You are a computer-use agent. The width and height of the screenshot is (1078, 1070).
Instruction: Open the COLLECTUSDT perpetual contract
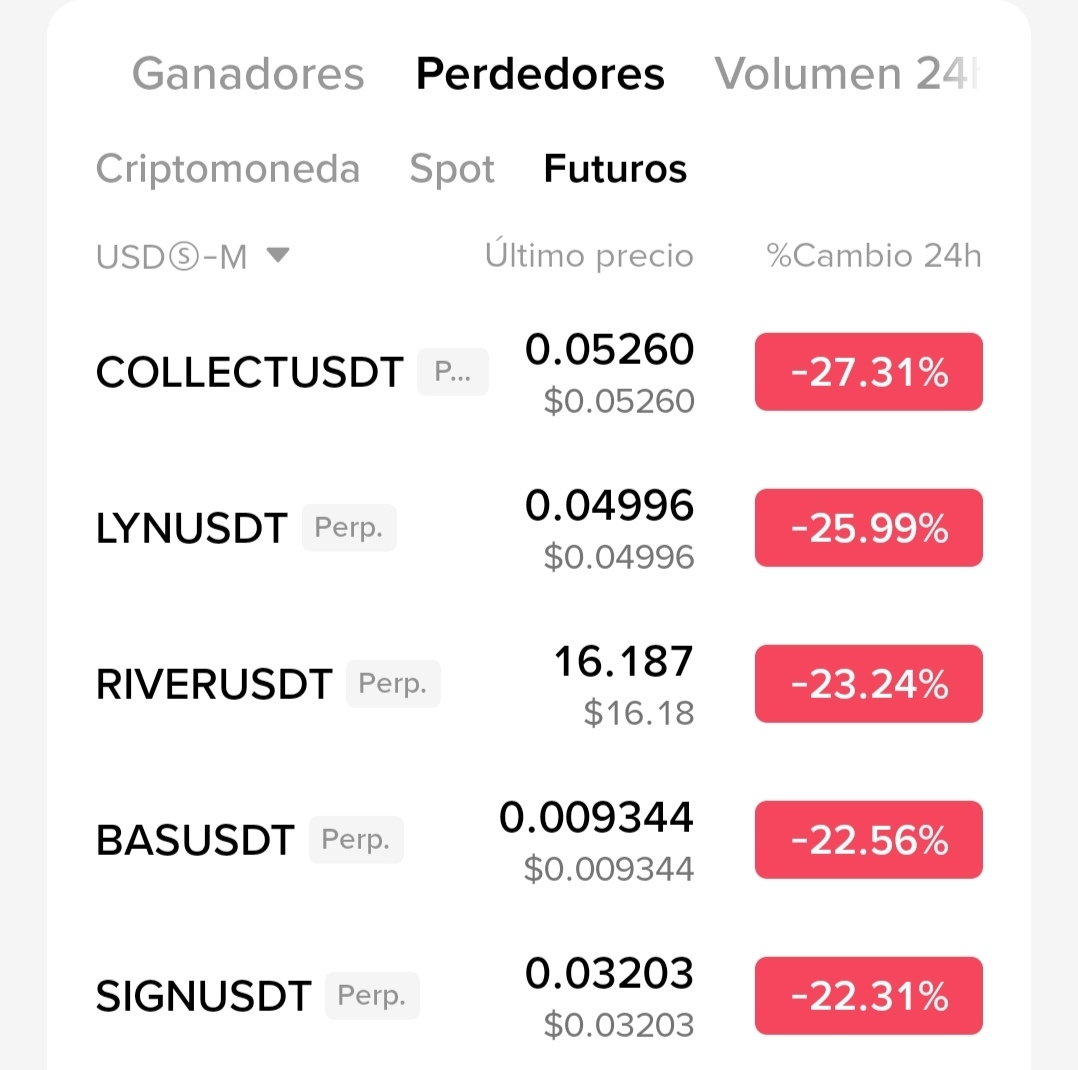(250, 373)
